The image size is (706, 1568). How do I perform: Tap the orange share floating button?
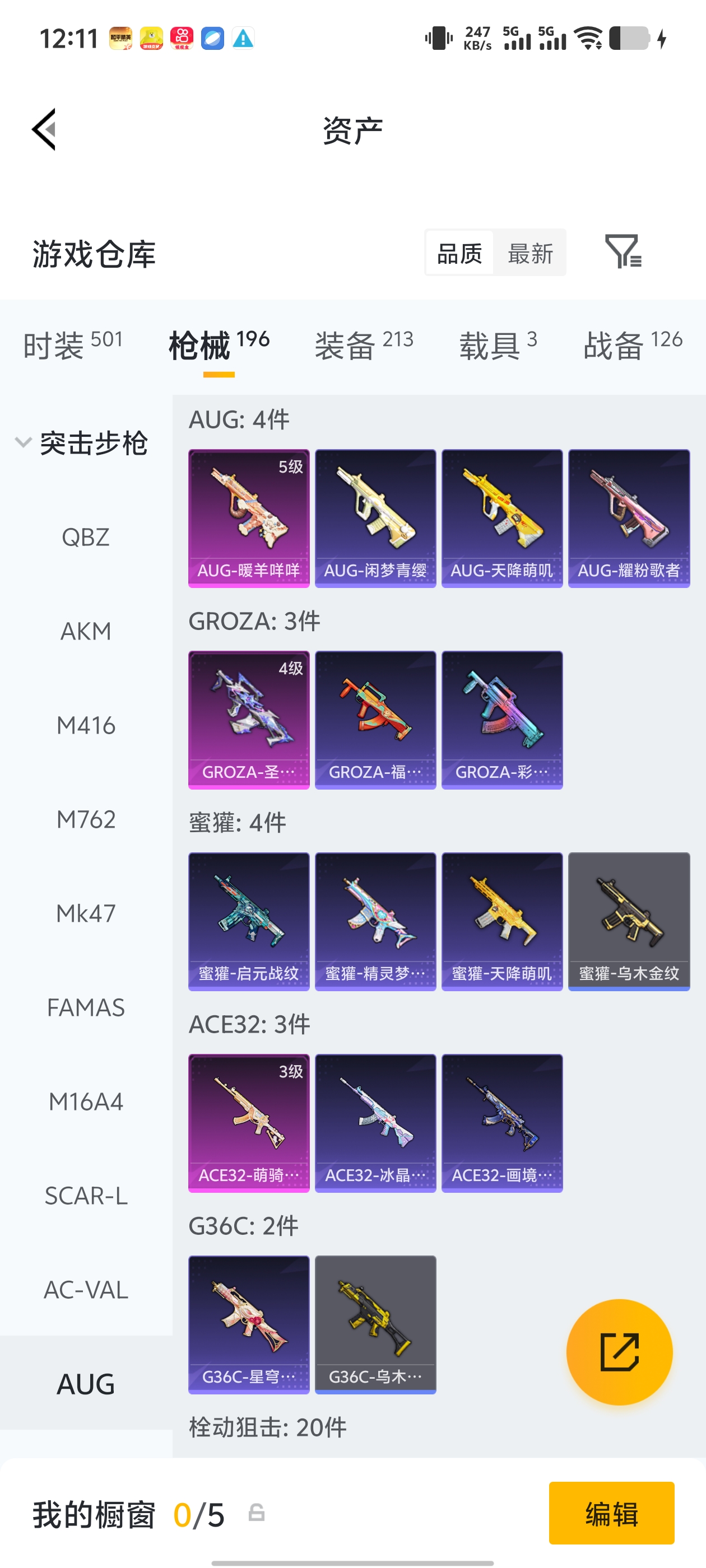[x=619, y=1351]
